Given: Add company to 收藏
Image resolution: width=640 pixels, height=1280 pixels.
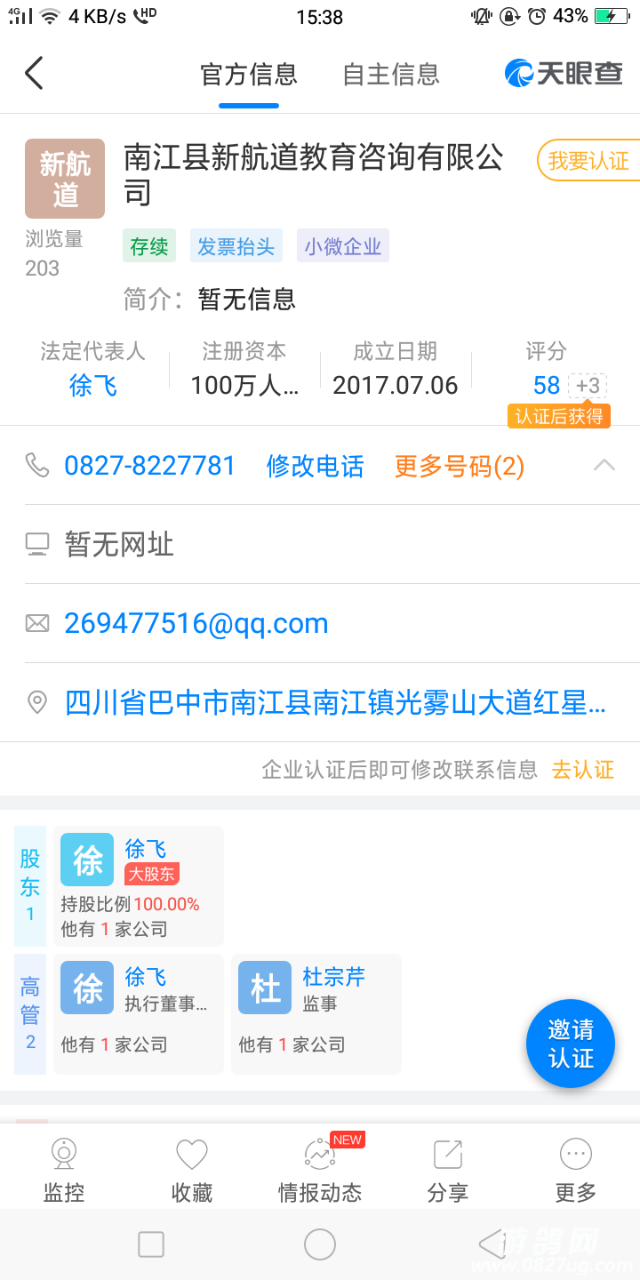Looking at the screenshot, I should pyautogui.click(x=192, y=1170).
